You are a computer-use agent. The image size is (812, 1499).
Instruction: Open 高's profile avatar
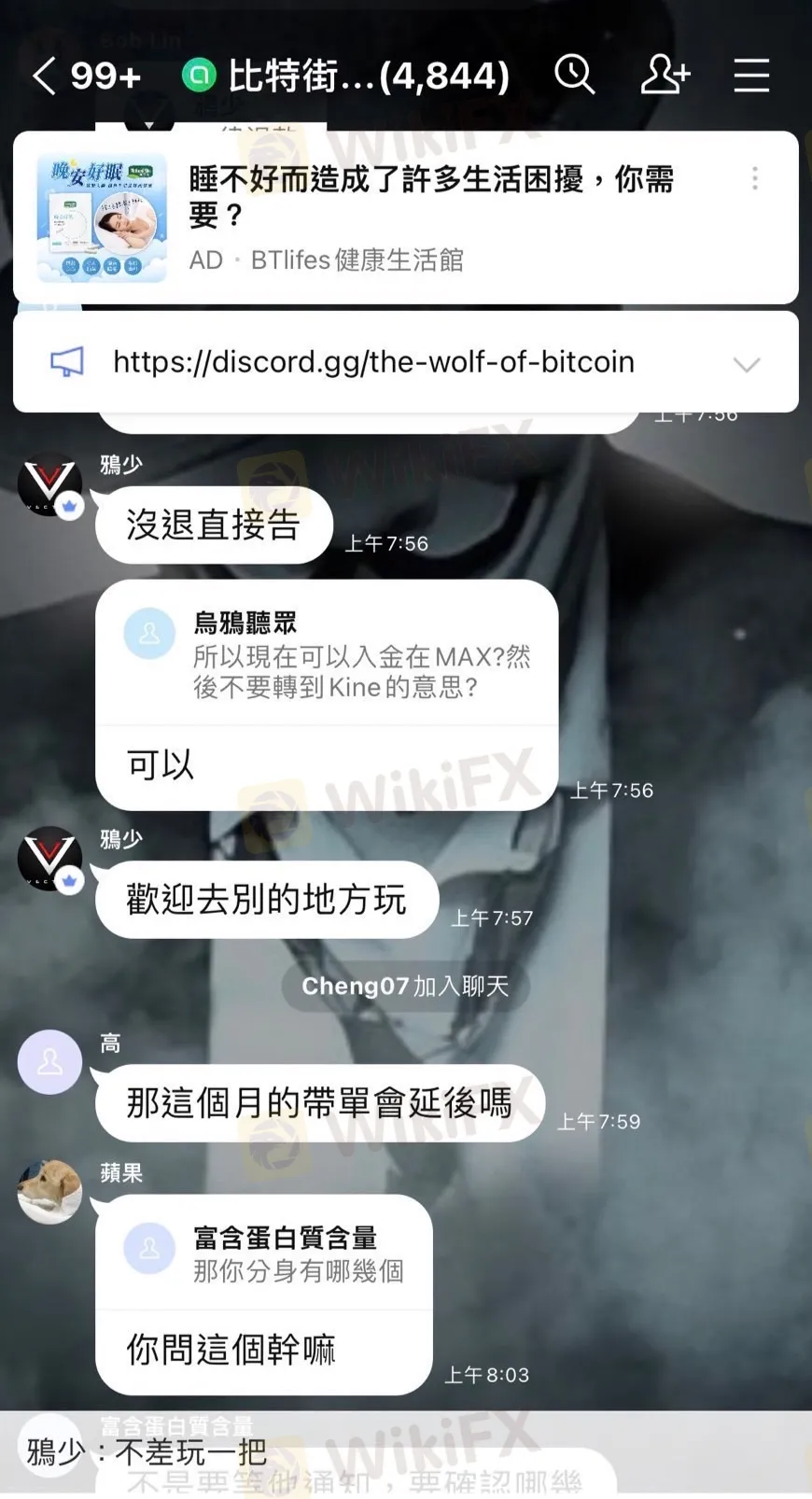[50, 1062]
